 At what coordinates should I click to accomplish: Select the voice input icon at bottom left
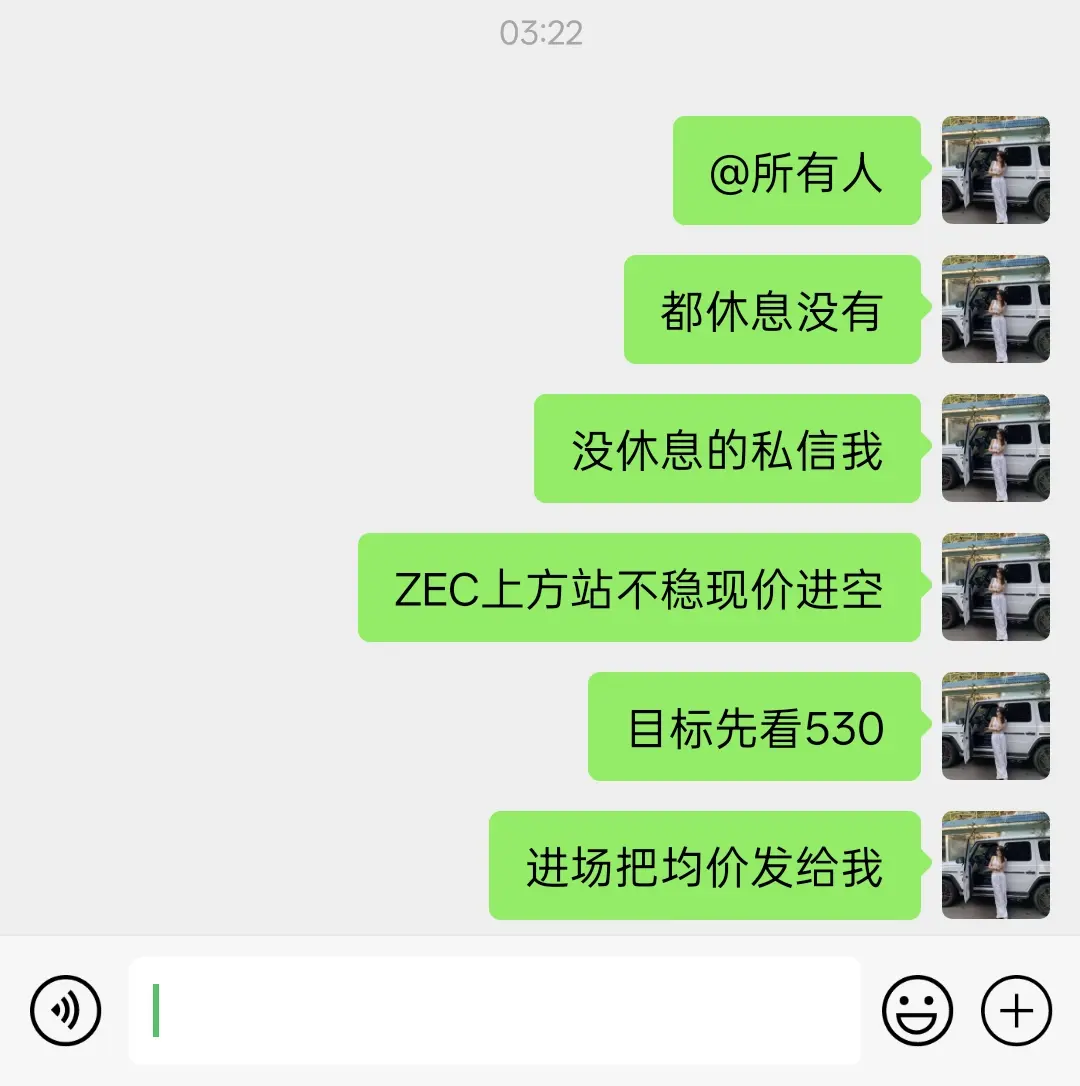[x=64, y=1010]
